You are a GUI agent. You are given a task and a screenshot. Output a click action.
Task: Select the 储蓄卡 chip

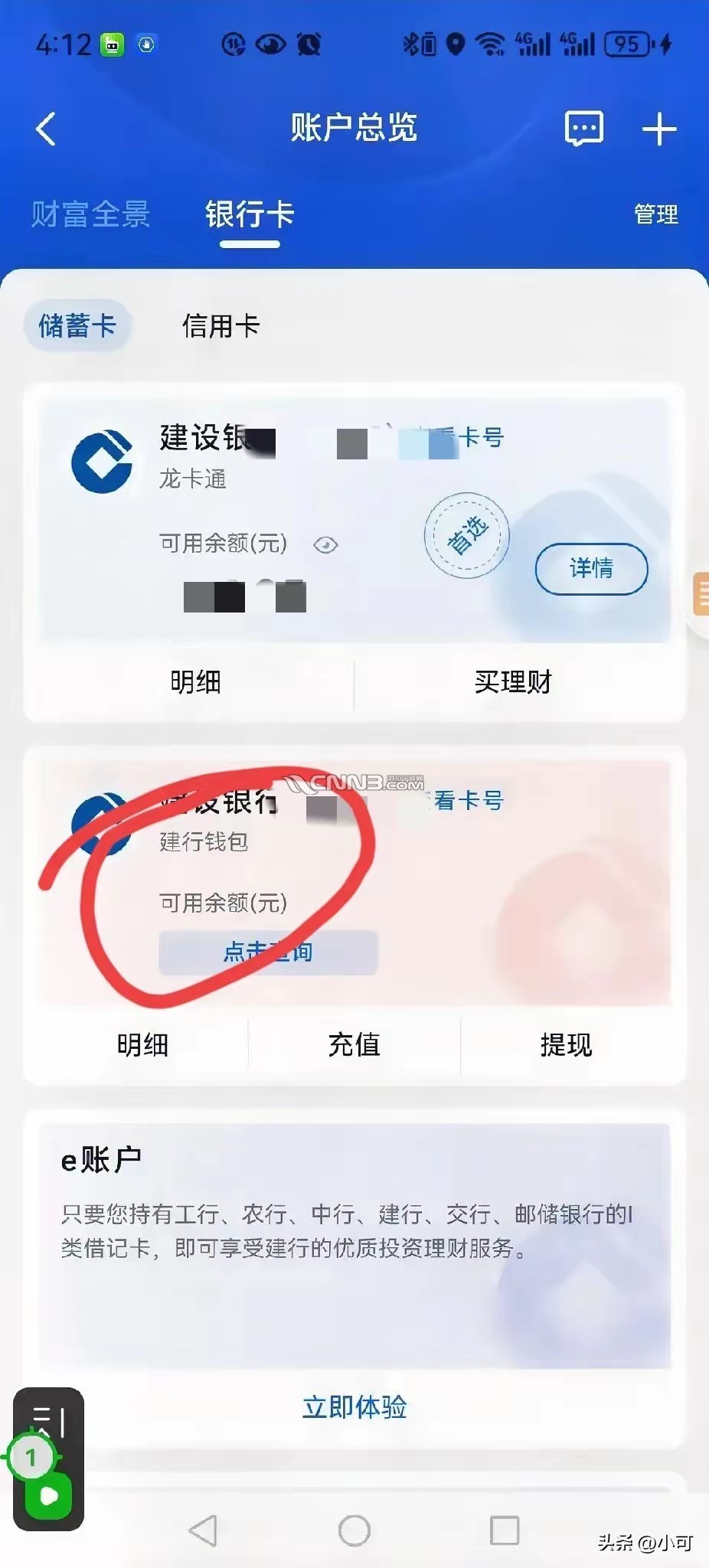[77, 326]
